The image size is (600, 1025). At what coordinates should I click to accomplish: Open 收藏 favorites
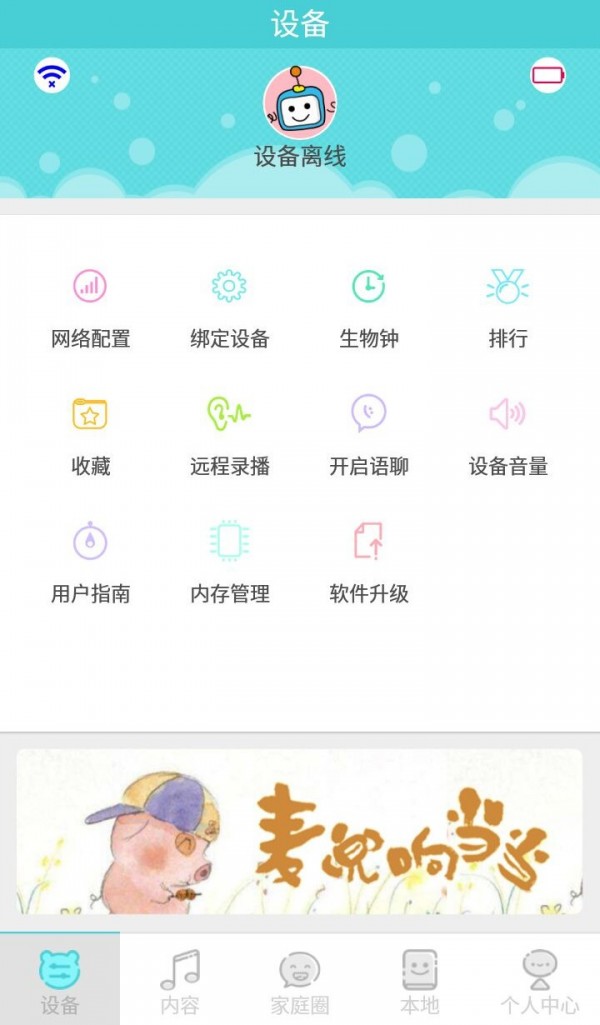pos(90,437)
